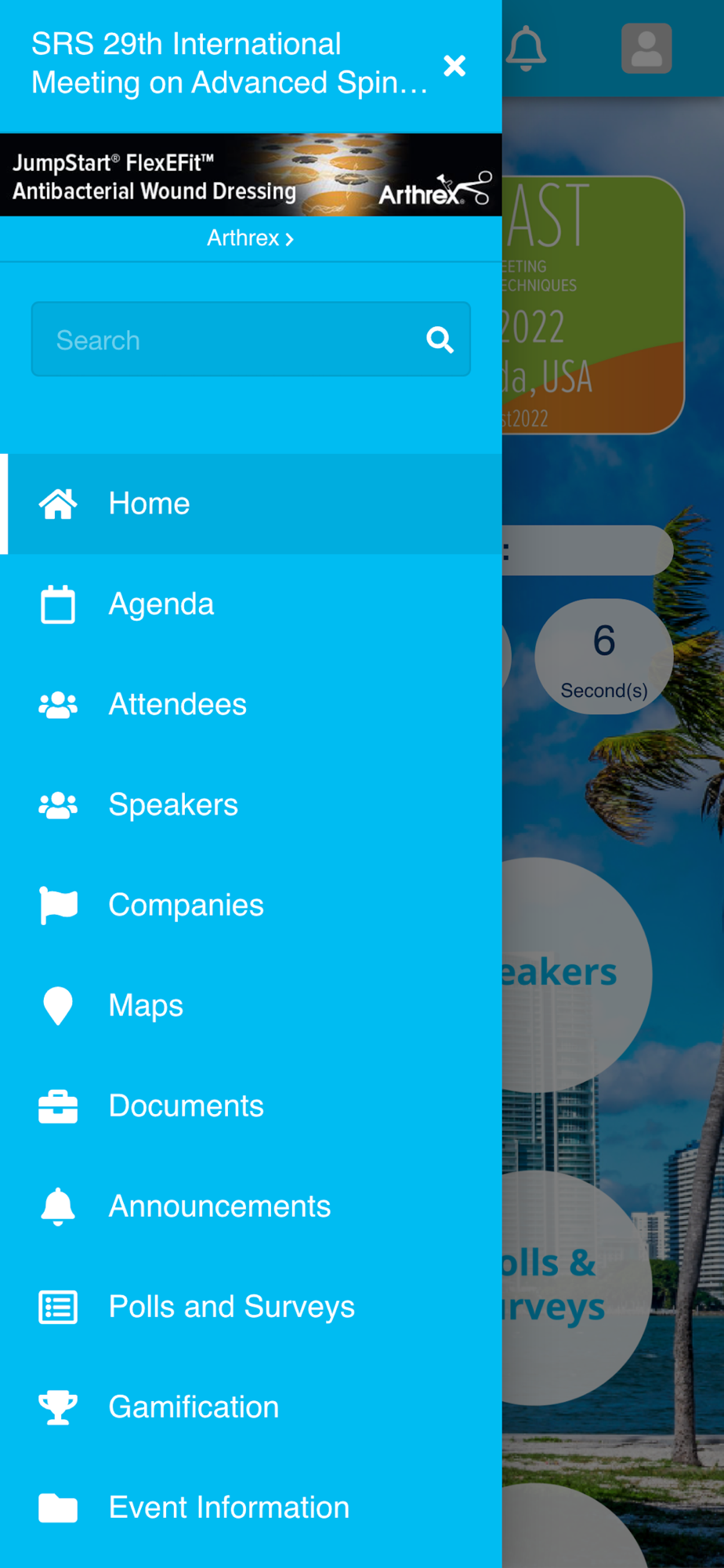Open the Agenda section
Image resolution: width=724 pixels, height=1568 pixels.
click(x=251, y=604)
